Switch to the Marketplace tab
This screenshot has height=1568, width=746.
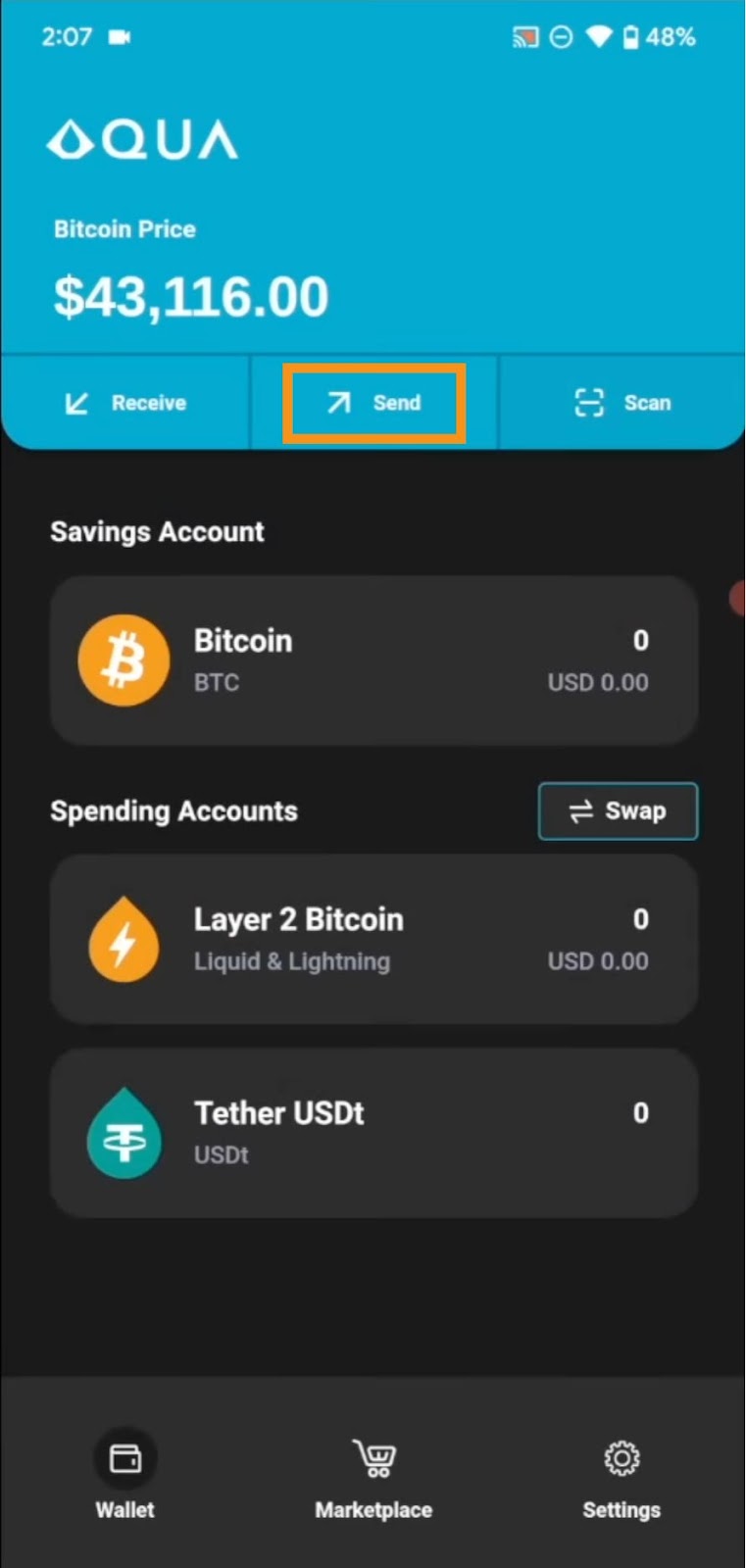pos(373,1480)
